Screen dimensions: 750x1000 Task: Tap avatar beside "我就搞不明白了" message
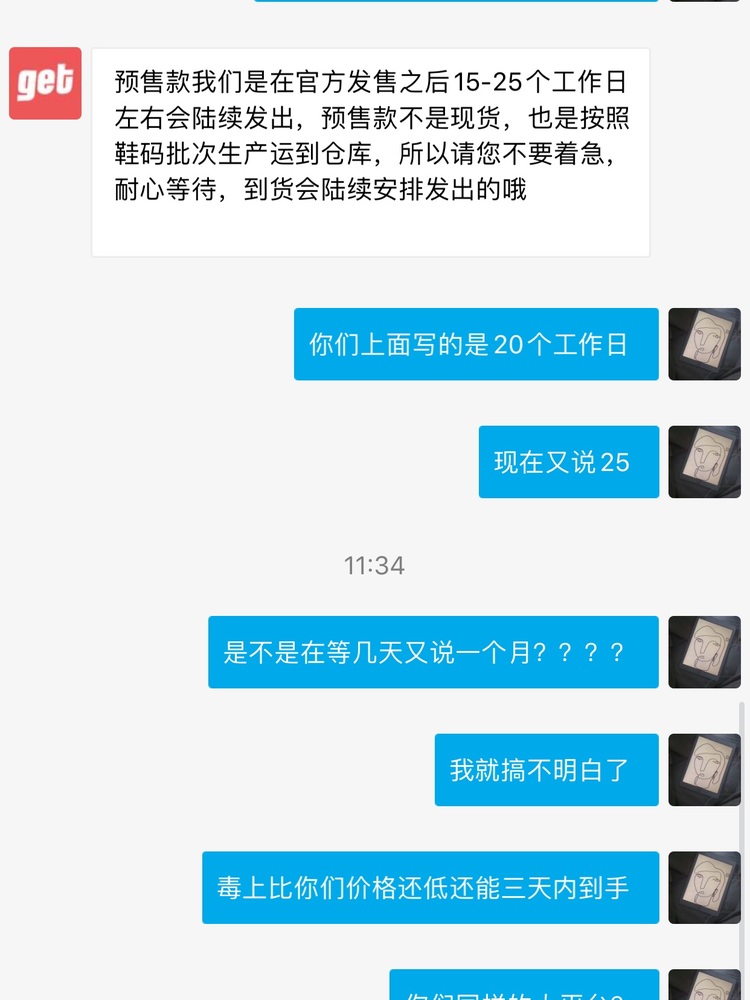point(704,770)
